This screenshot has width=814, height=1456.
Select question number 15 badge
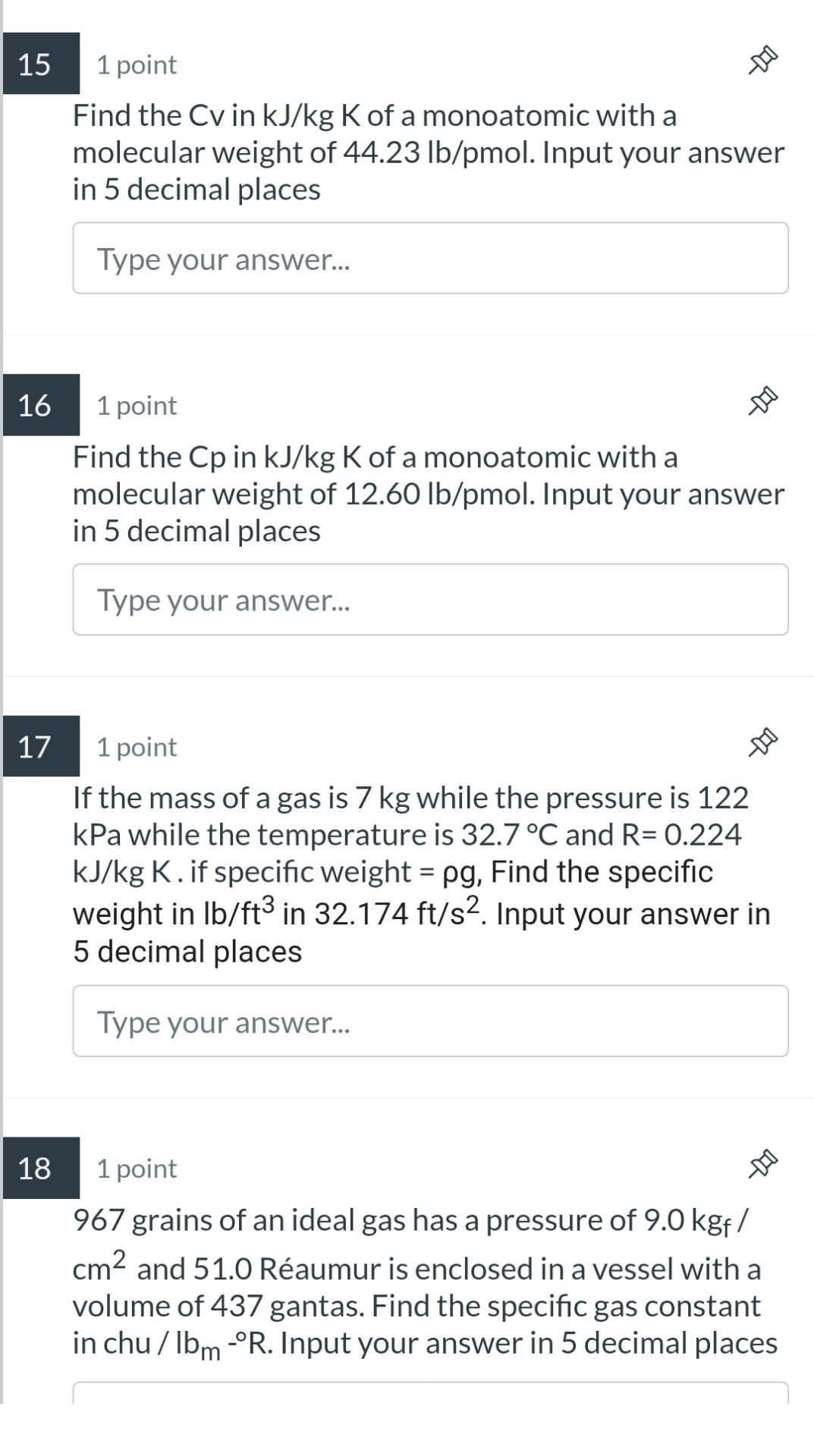coord(41,64)
